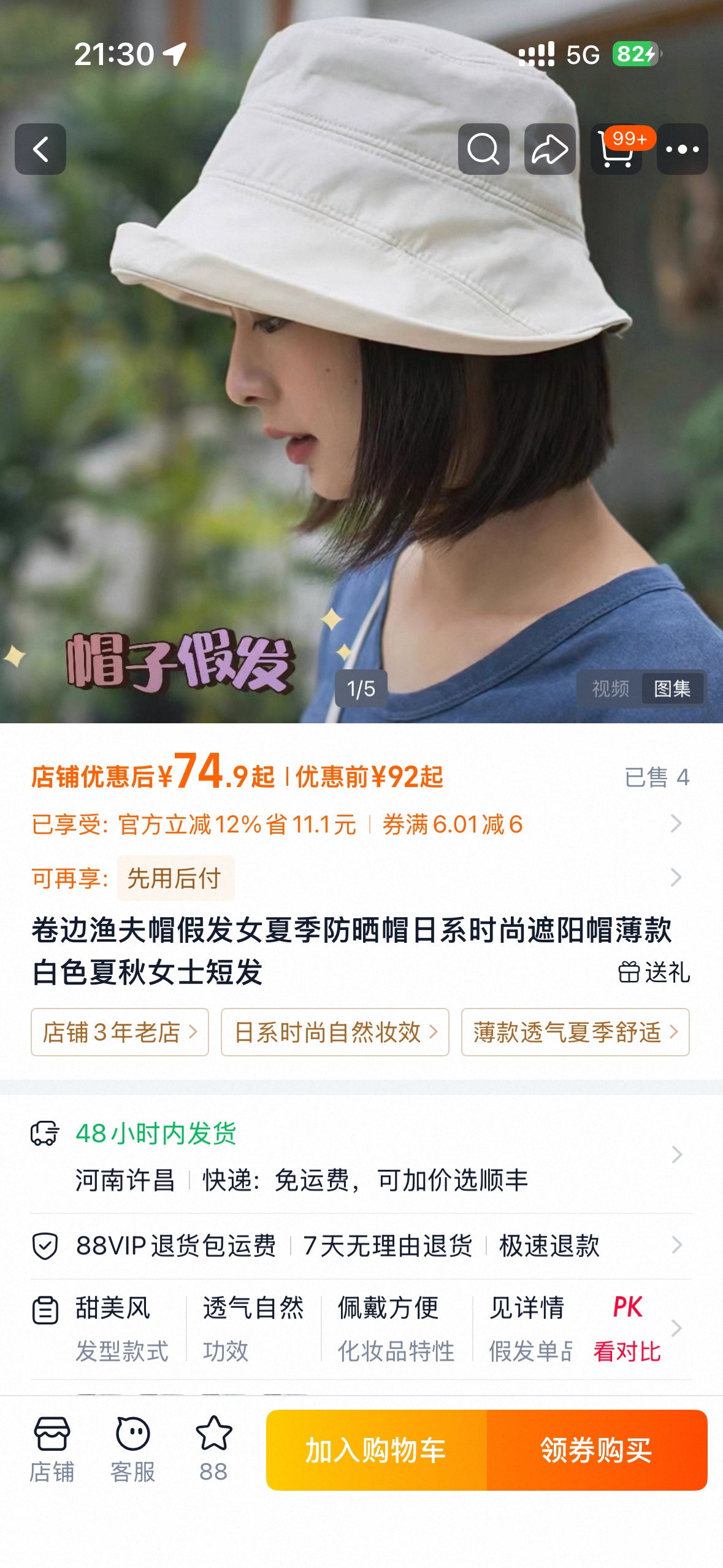723x1568 pixels.
Task: Tap 加入购物车 to add to cart
Action: [x=377, y=1450]
